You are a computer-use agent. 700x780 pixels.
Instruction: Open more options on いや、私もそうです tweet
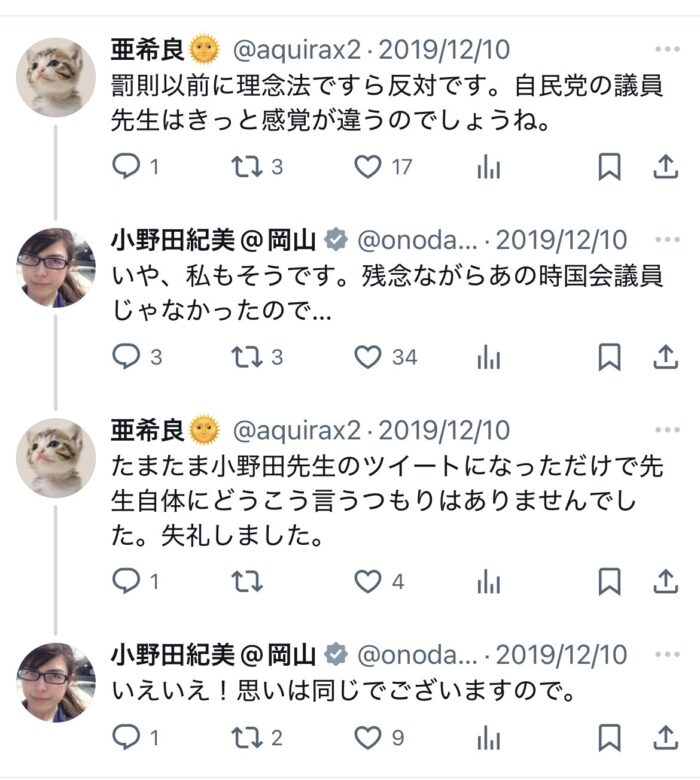point(666,240)
